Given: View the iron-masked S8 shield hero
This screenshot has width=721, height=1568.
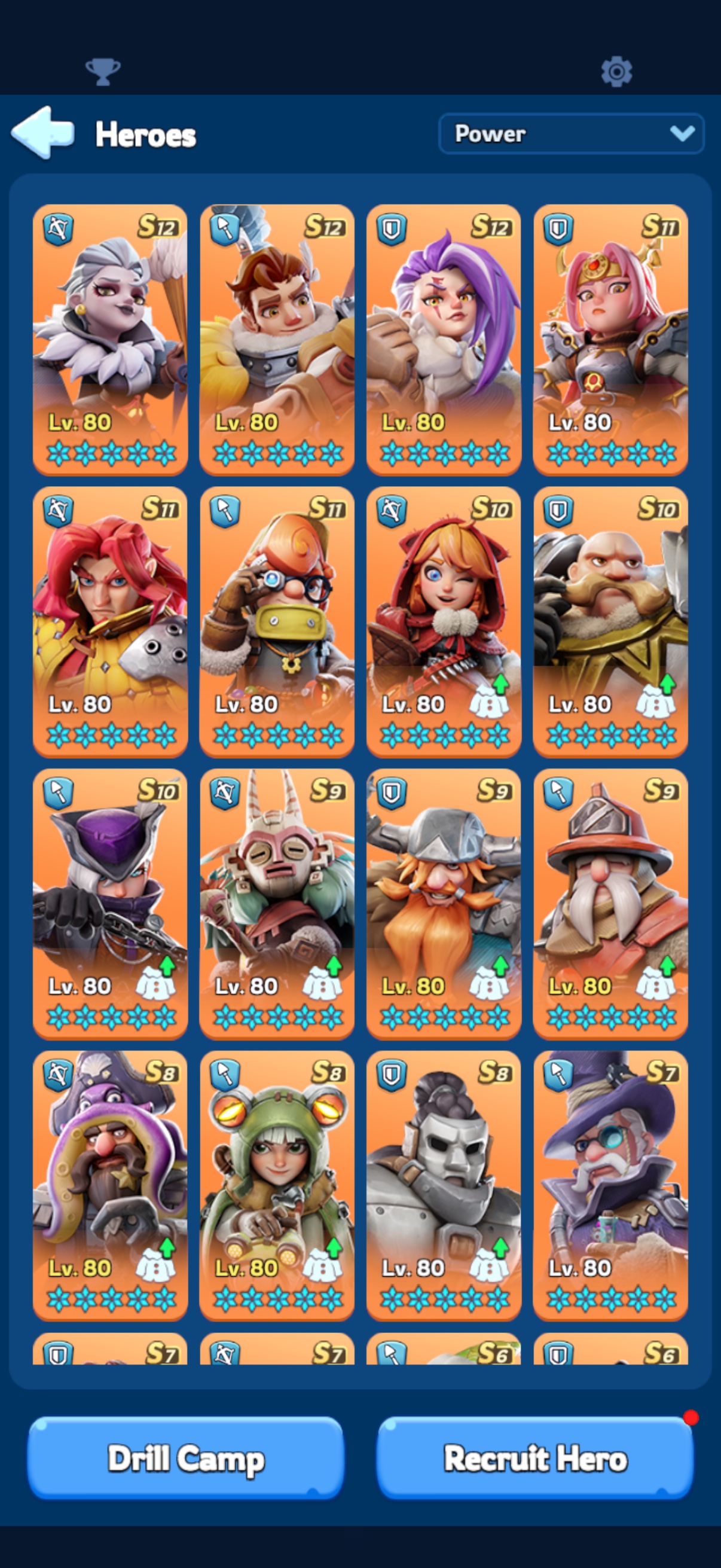Looking at the screenshot, I should coord(444,1186).
